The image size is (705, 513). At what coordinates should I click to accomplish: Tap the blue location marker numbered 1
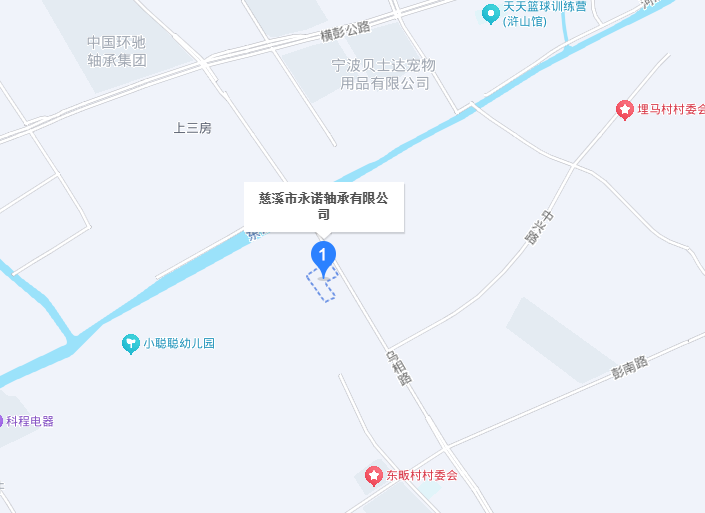(x=323, y=256)
